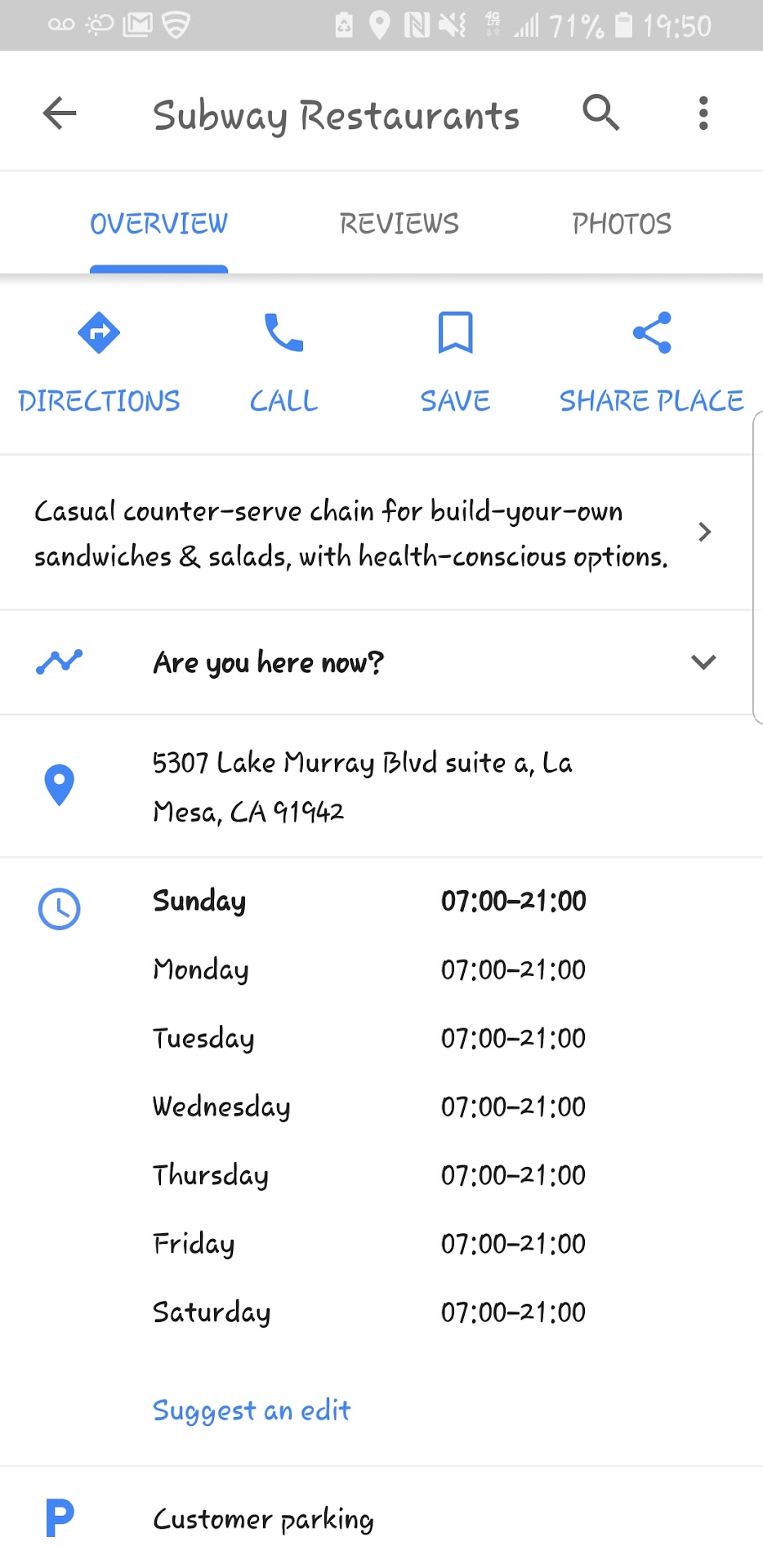Call the restaurant
This screenshot has height=1568, width=763.
tap(283, 362)
